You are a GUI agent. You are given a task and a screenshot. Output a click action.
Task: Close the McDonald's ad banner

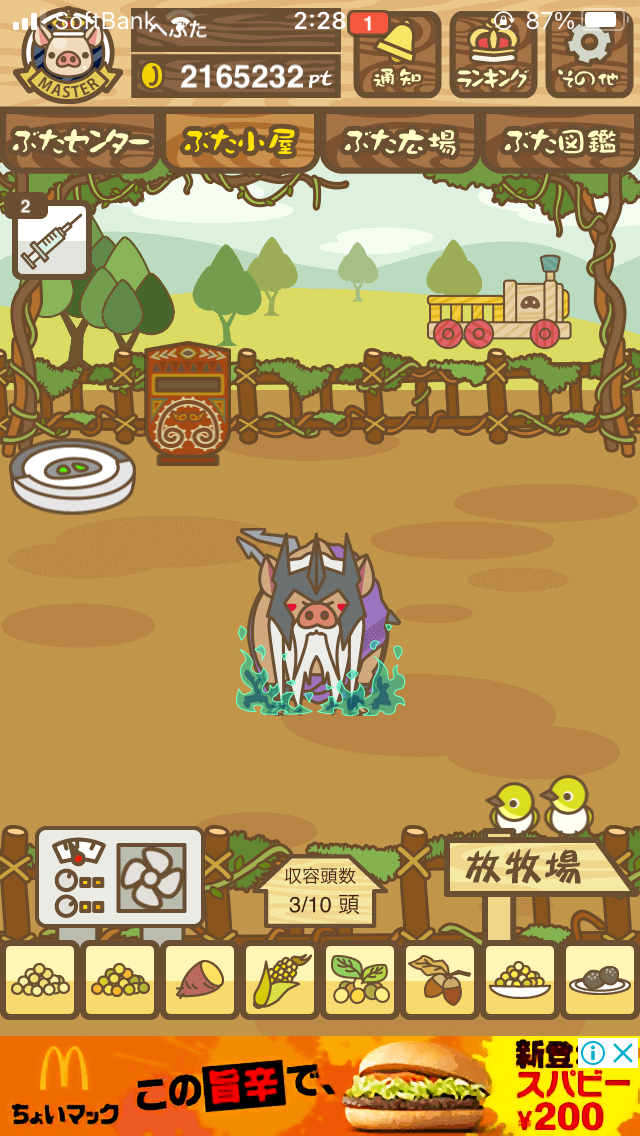[623, 1052]
